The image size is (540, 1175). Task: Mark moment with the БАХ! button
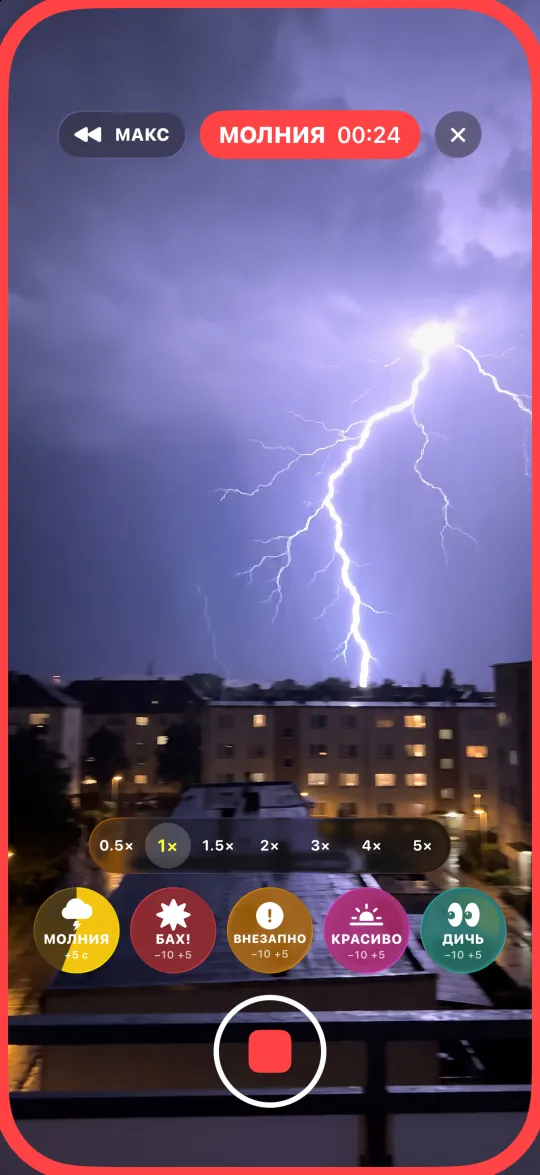click(x=173, y=930)
